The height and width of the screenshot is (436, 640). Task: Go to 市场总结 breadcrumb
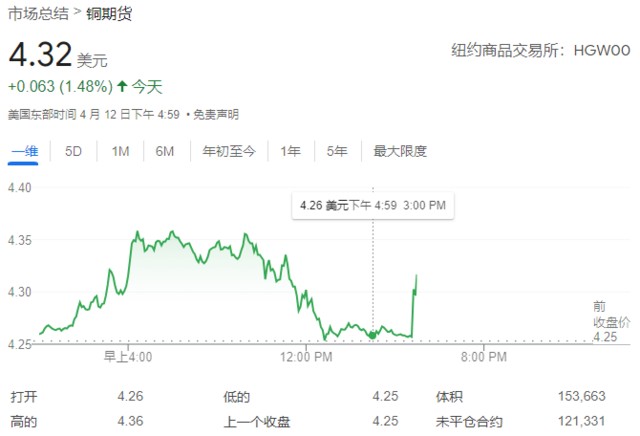(x=38, y=14)
